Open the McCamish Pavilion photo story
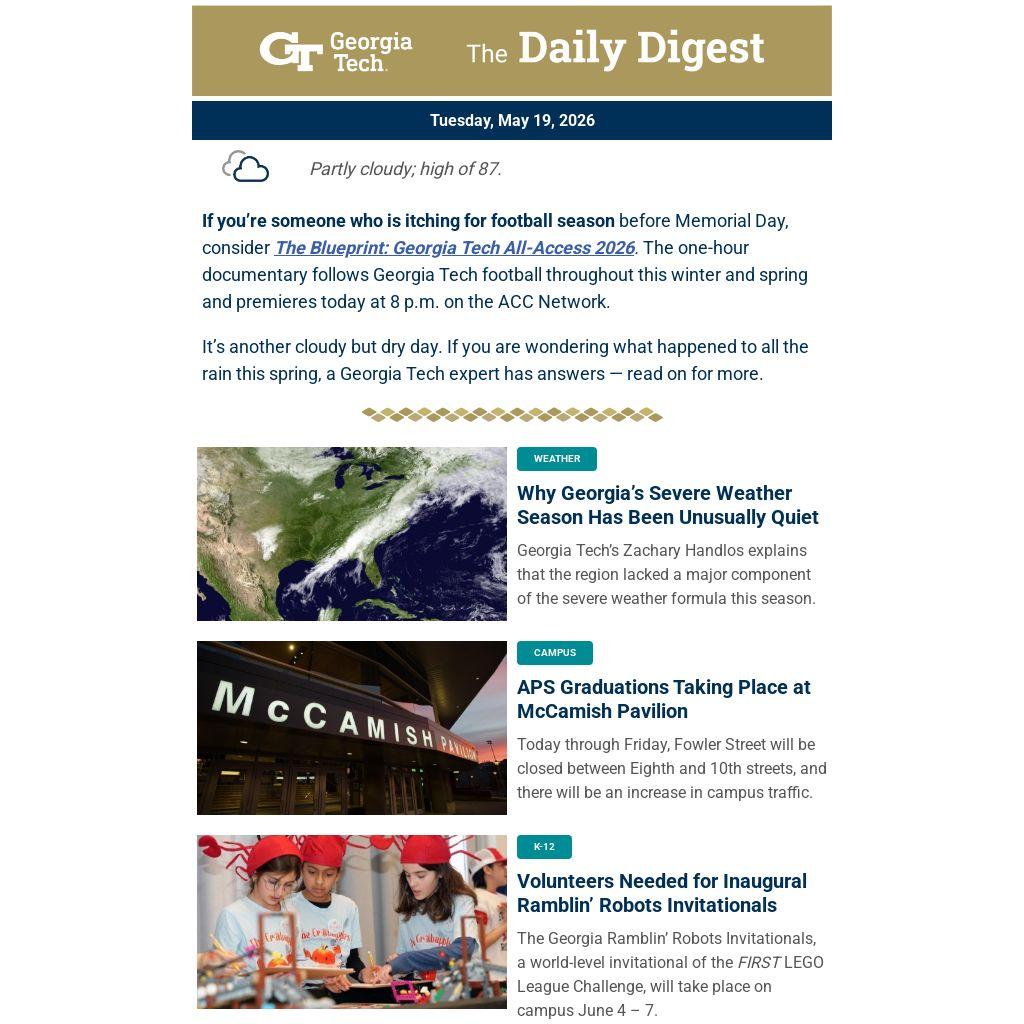Image resolution: width=1024 pixels, height=1024 pixels. (x=351, y=728)
